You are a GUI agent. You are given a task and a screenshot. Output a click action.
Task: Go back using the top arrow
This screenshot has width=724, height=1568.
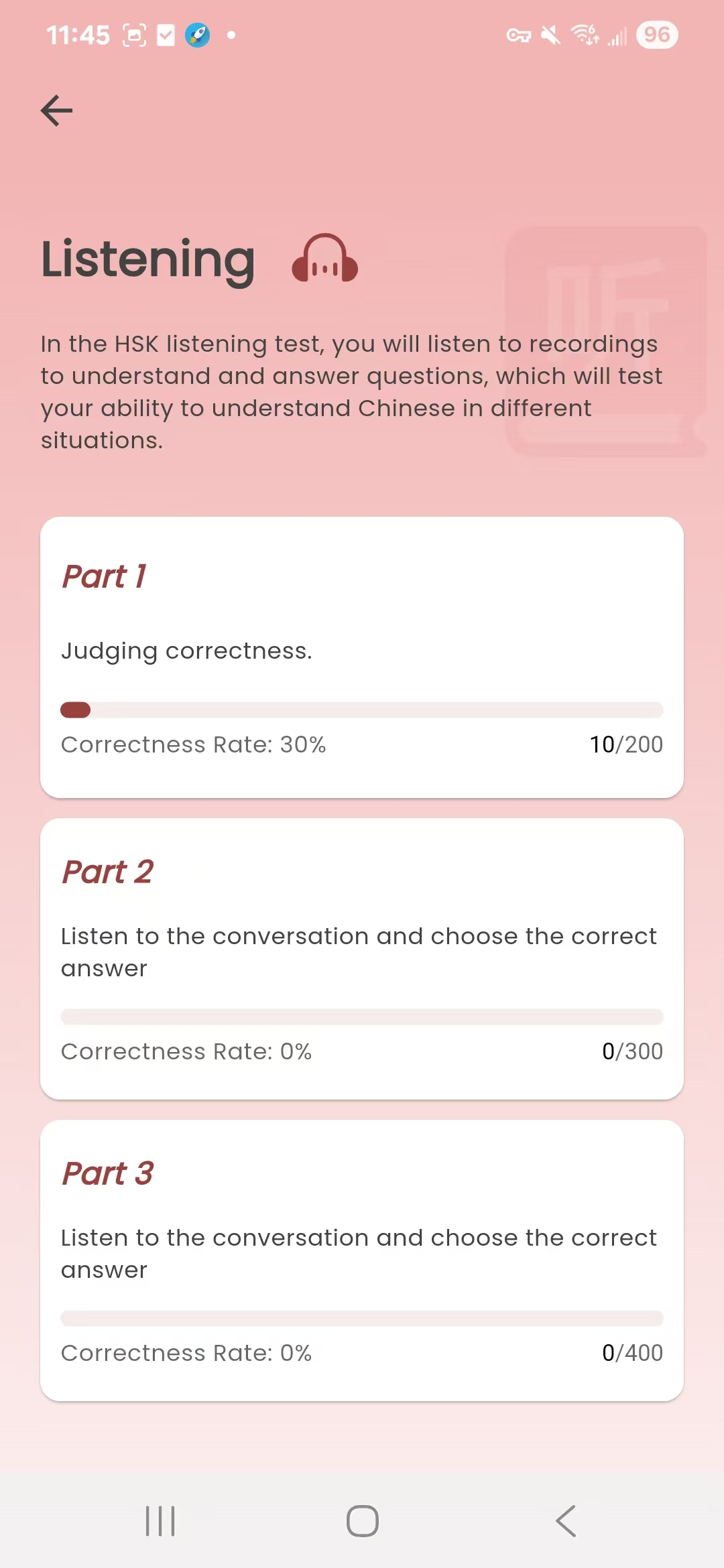click(57, 111)
